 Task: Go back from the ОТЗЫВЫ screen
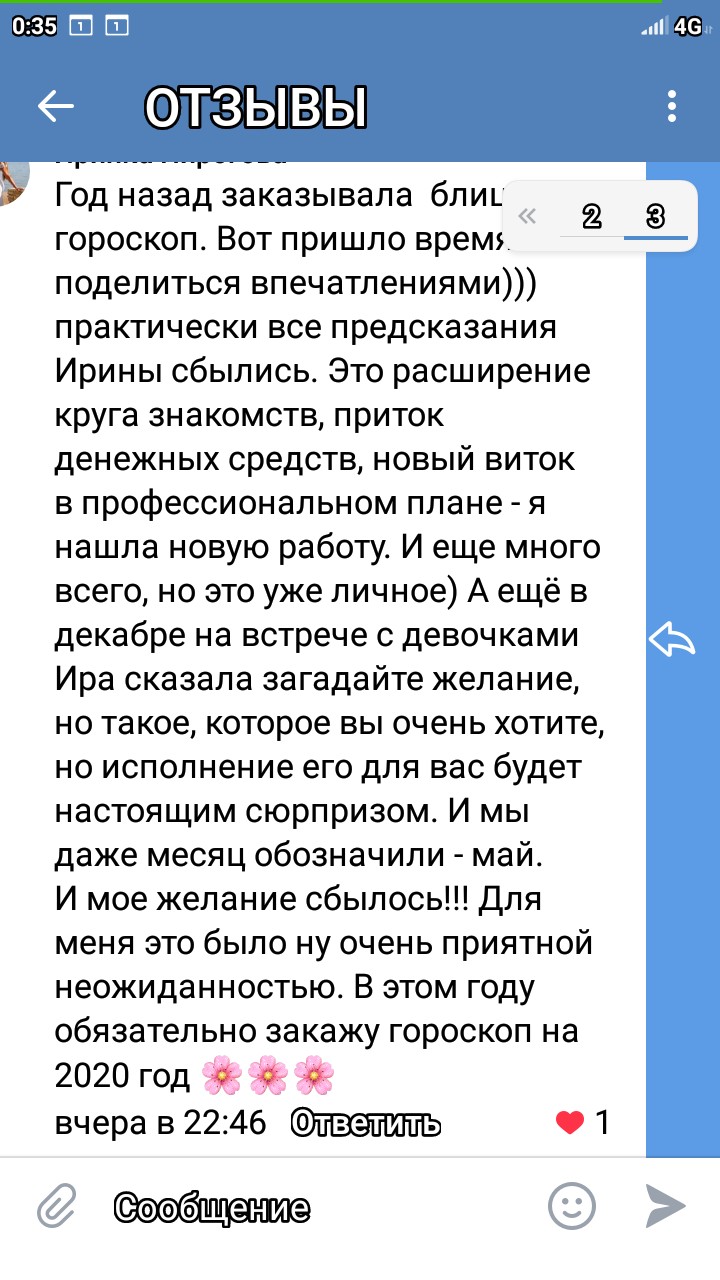[x=56, y=107]
